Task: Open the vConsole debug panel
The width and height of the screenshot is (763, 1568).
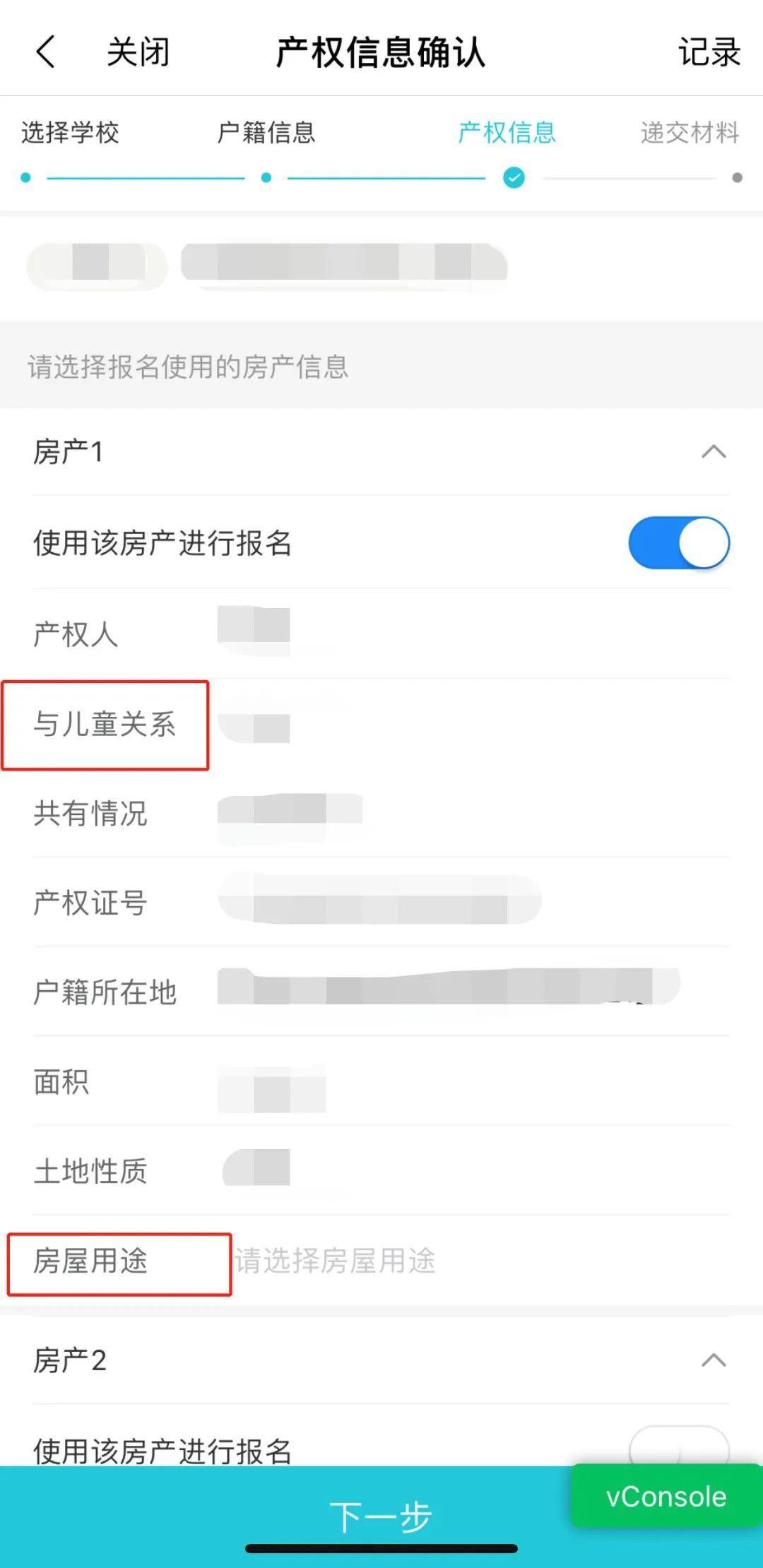Action: click(666, 1497)
